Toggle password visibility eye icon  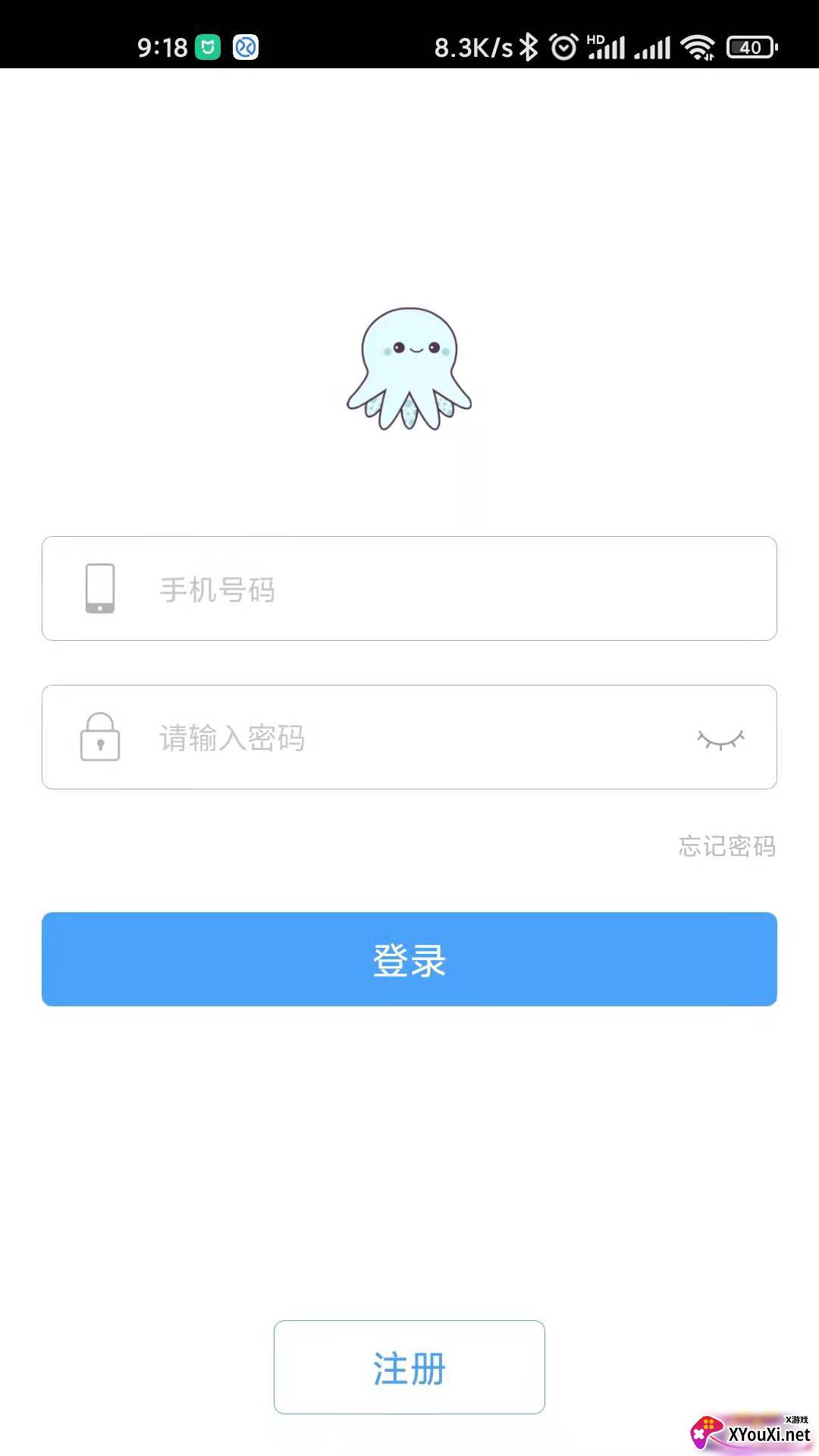click(720, 738)
